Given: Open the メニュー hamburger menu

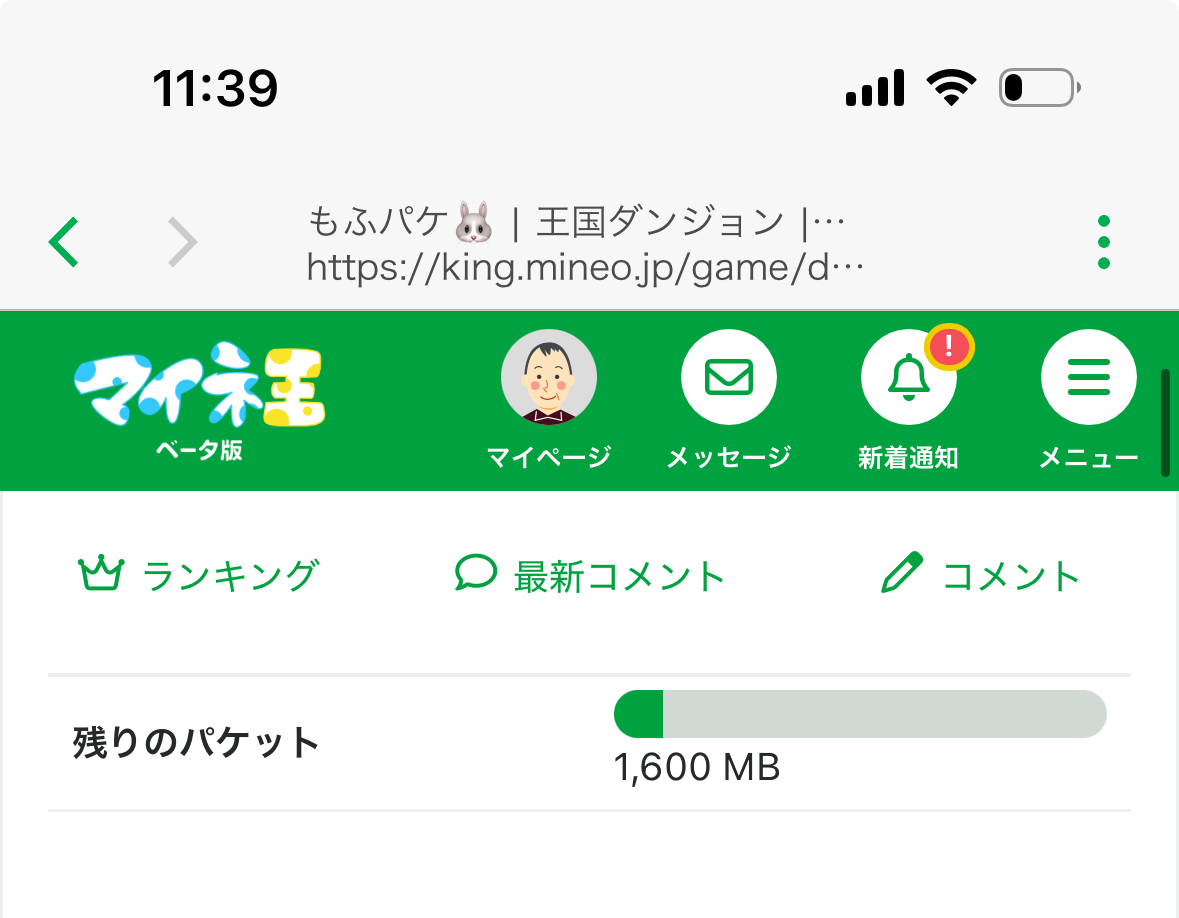Looking at the screenshot, I should [1088, 378].
